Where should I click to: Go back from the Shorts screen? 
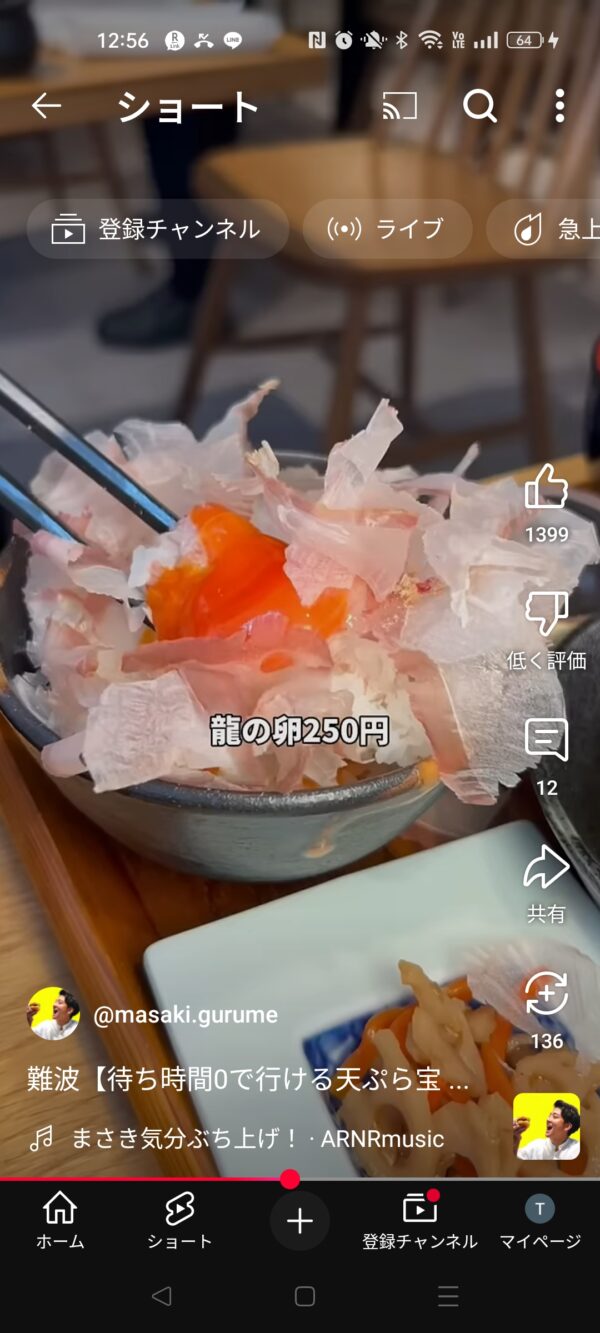point(46,106)
